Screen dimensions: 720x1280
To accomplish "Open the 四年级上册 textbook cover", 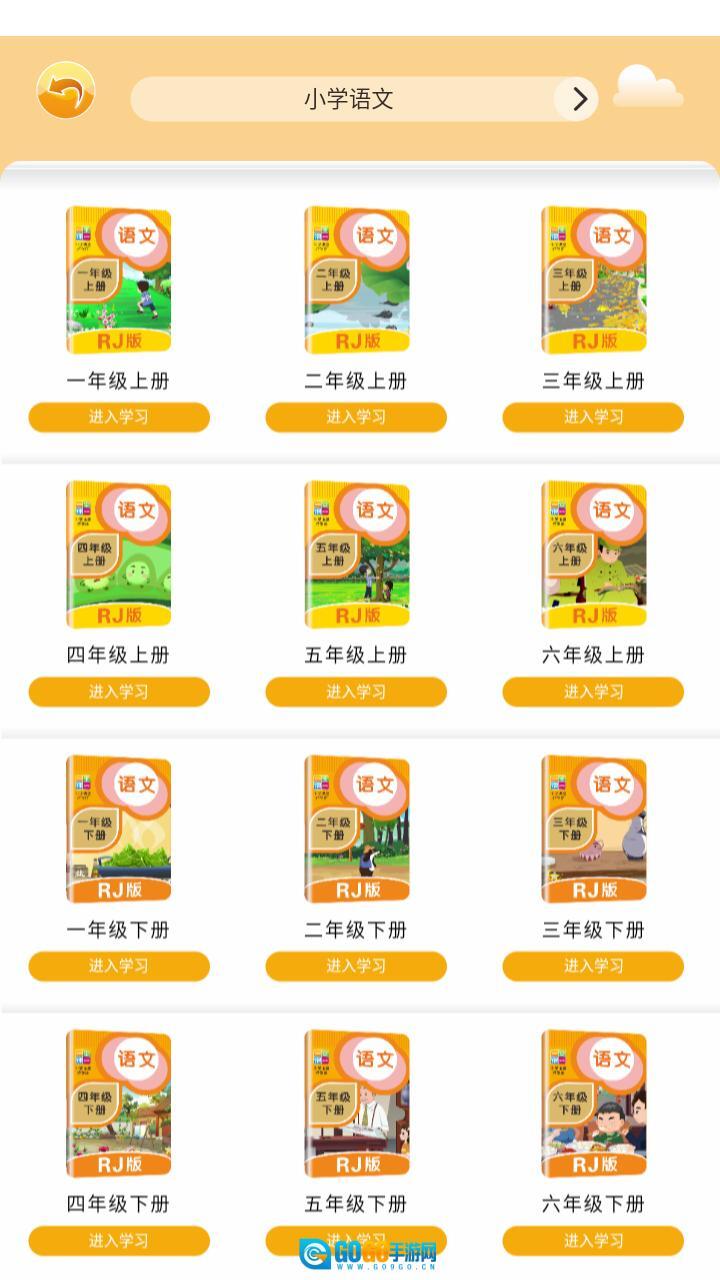I will point(119,555).
